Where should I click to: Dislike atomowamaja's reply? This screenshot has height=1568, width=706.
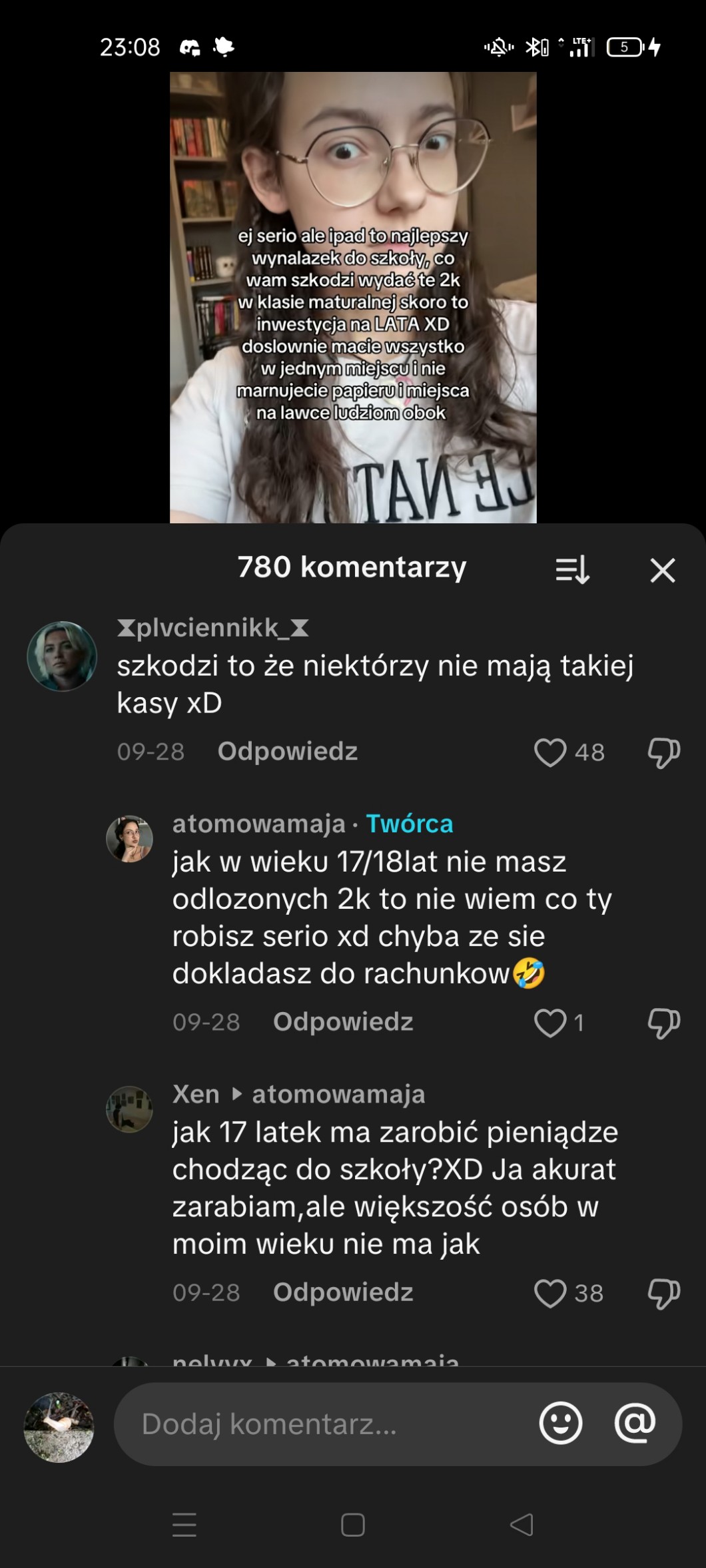pyautogui.click(x=663, y=1023)
